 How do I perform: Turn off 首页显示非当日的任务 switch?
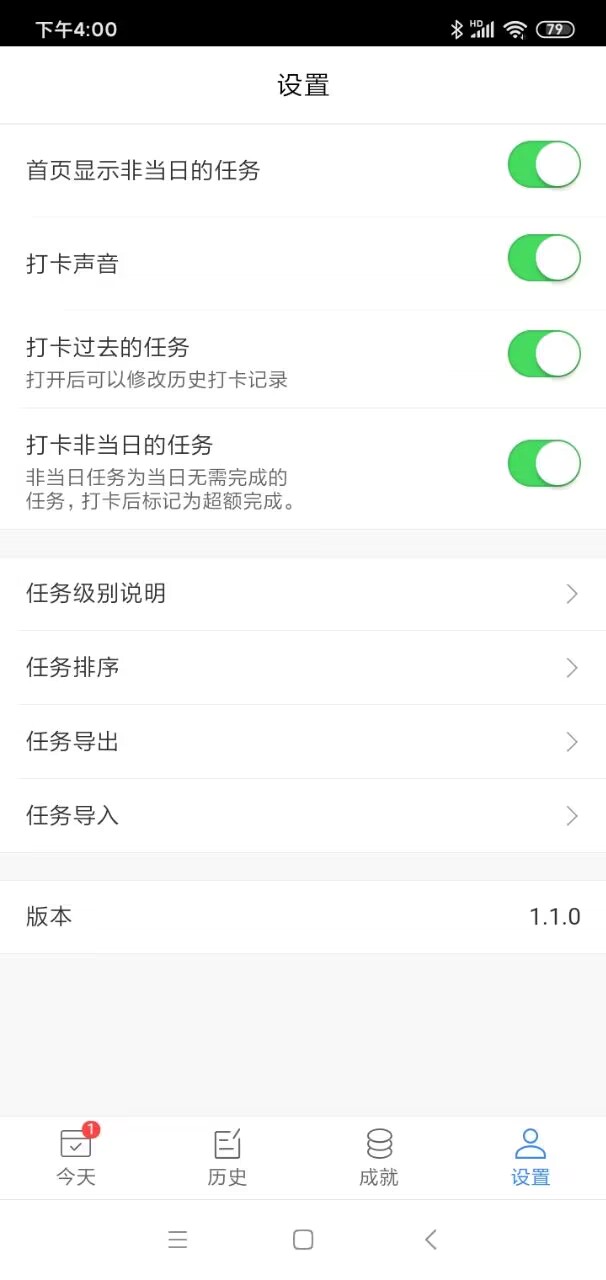coord(544,165)
